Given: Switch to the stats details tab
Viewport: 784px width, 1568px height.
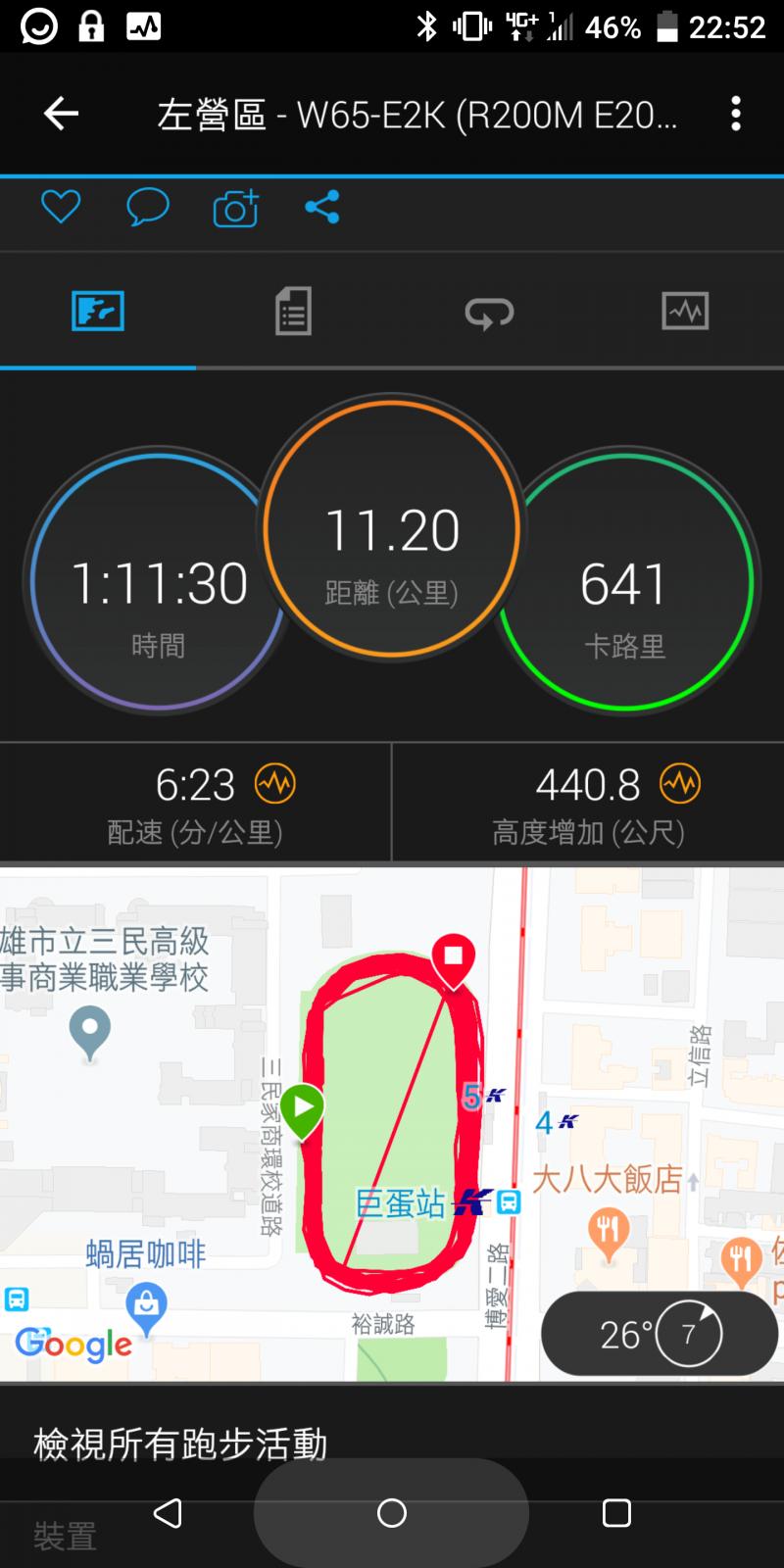Looking at the screenshot, I should point(293,313).
